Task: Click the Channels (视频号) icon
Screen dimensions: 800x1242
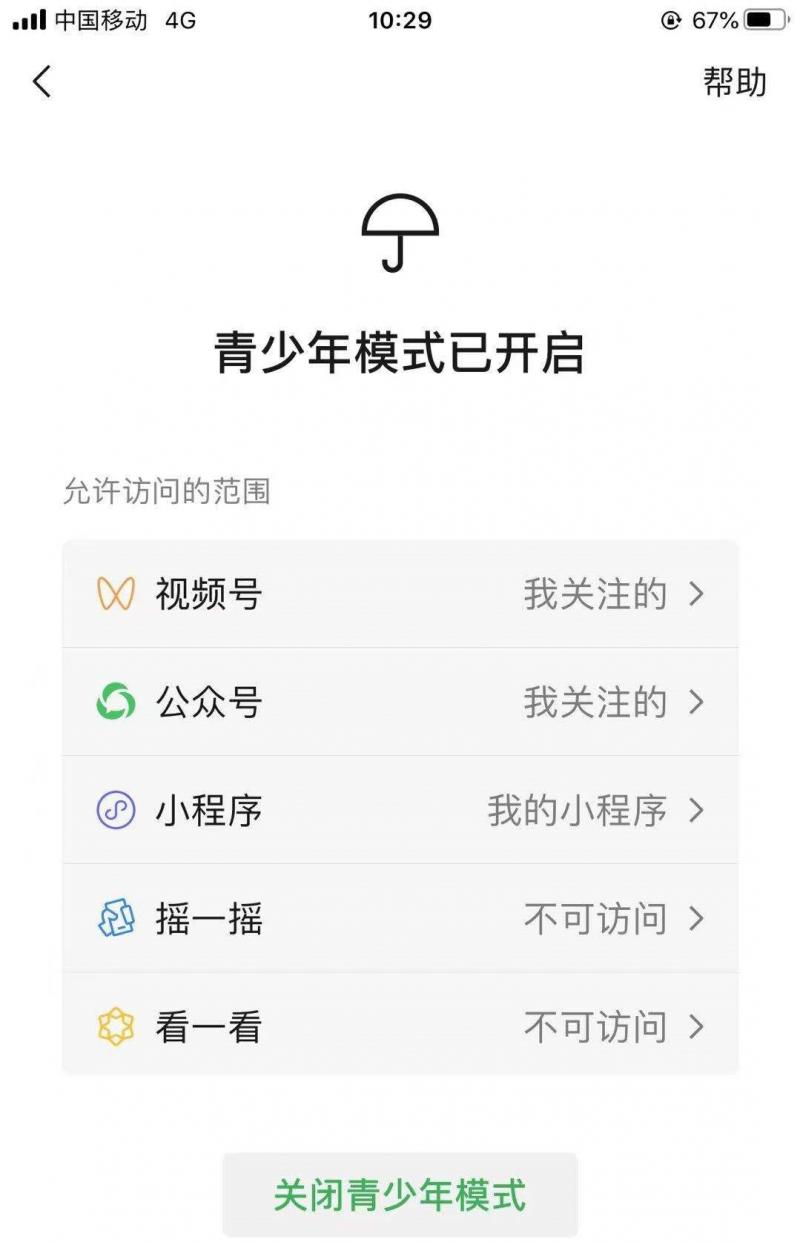Action: click(x=117, y=592)
